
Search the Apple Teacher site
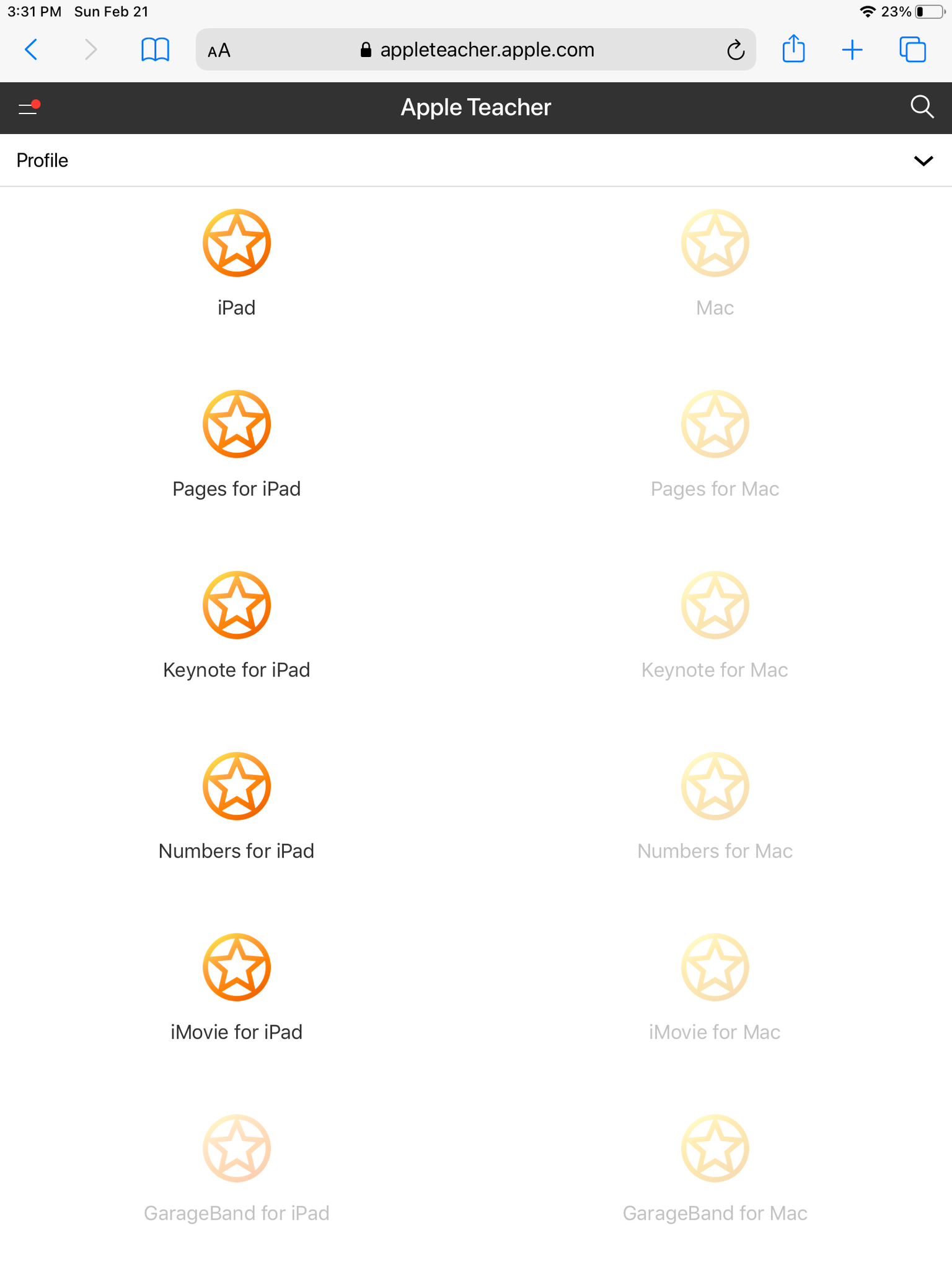(922, 107)
